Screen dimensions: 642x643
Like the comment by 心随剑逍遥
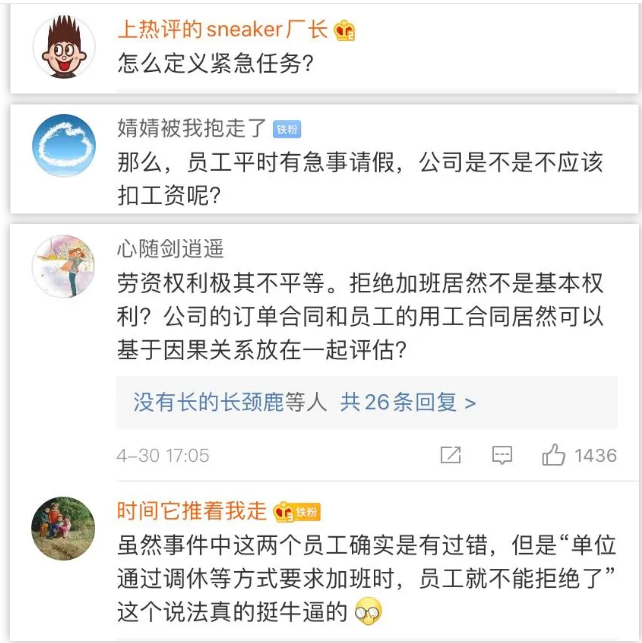pyautogui.click(x=553, y=455)
